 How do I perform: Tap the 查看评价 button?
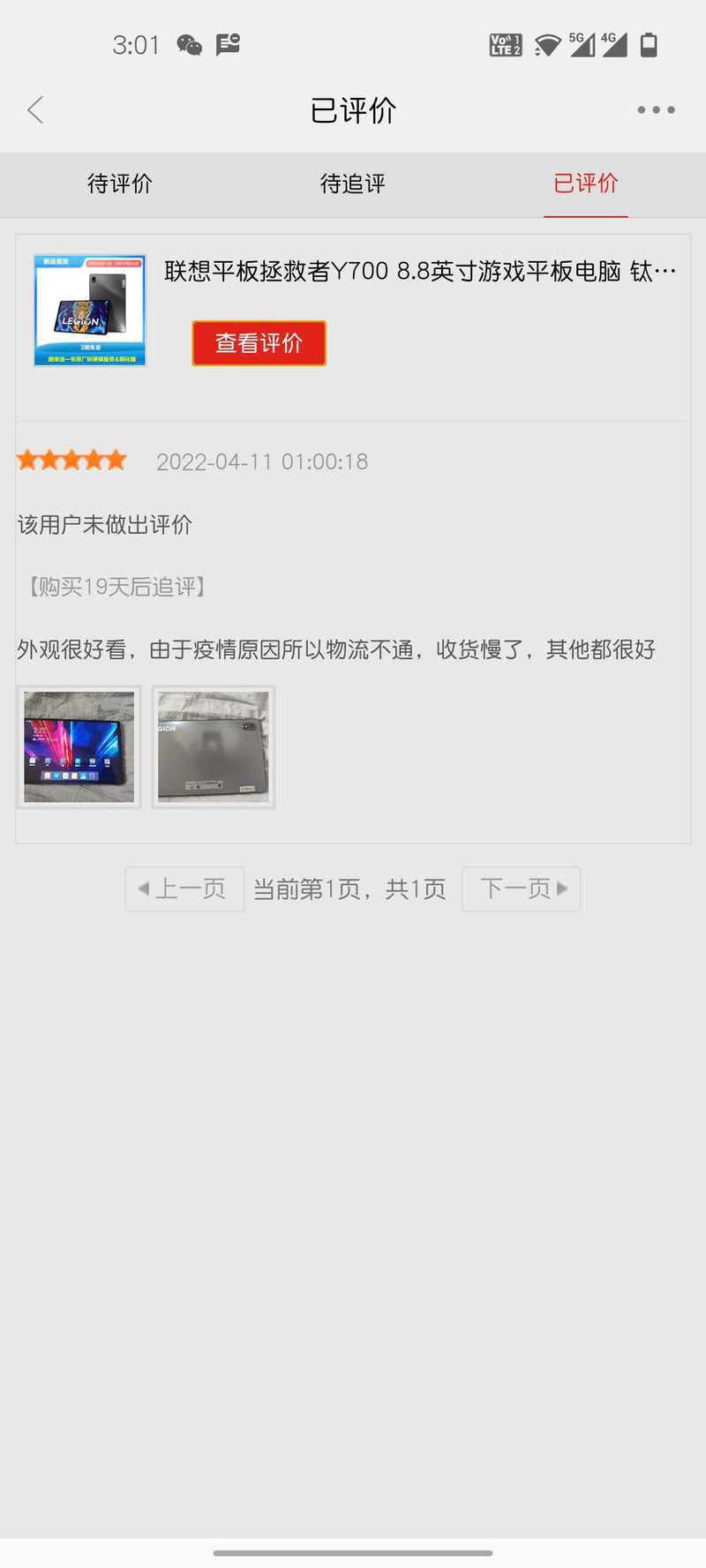pyautogui.click(x=259, y=343)
